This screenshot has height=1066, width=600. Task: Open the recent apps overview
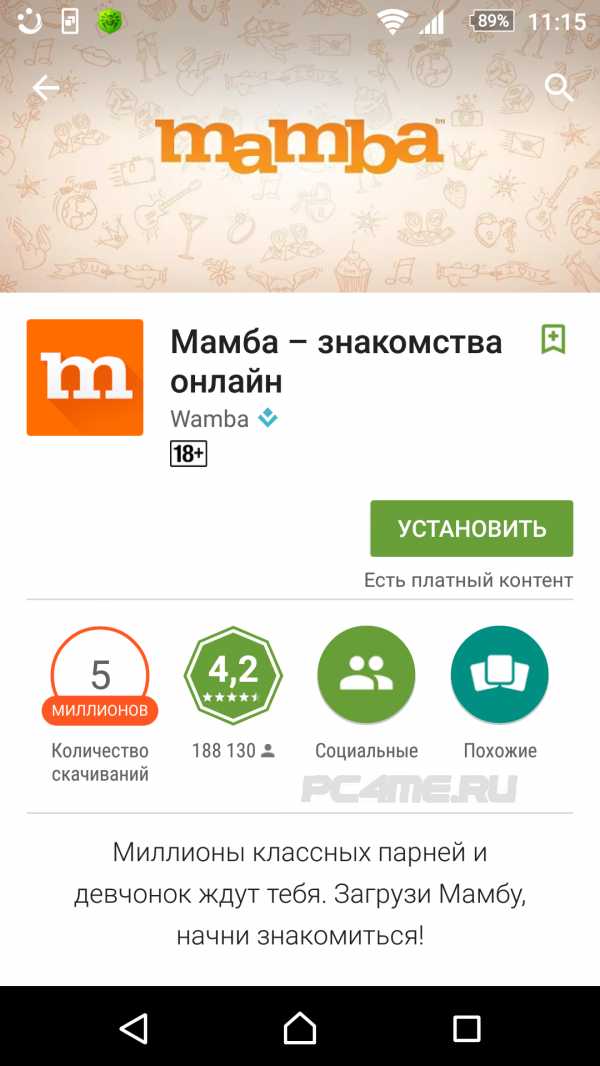[466, 1027]
